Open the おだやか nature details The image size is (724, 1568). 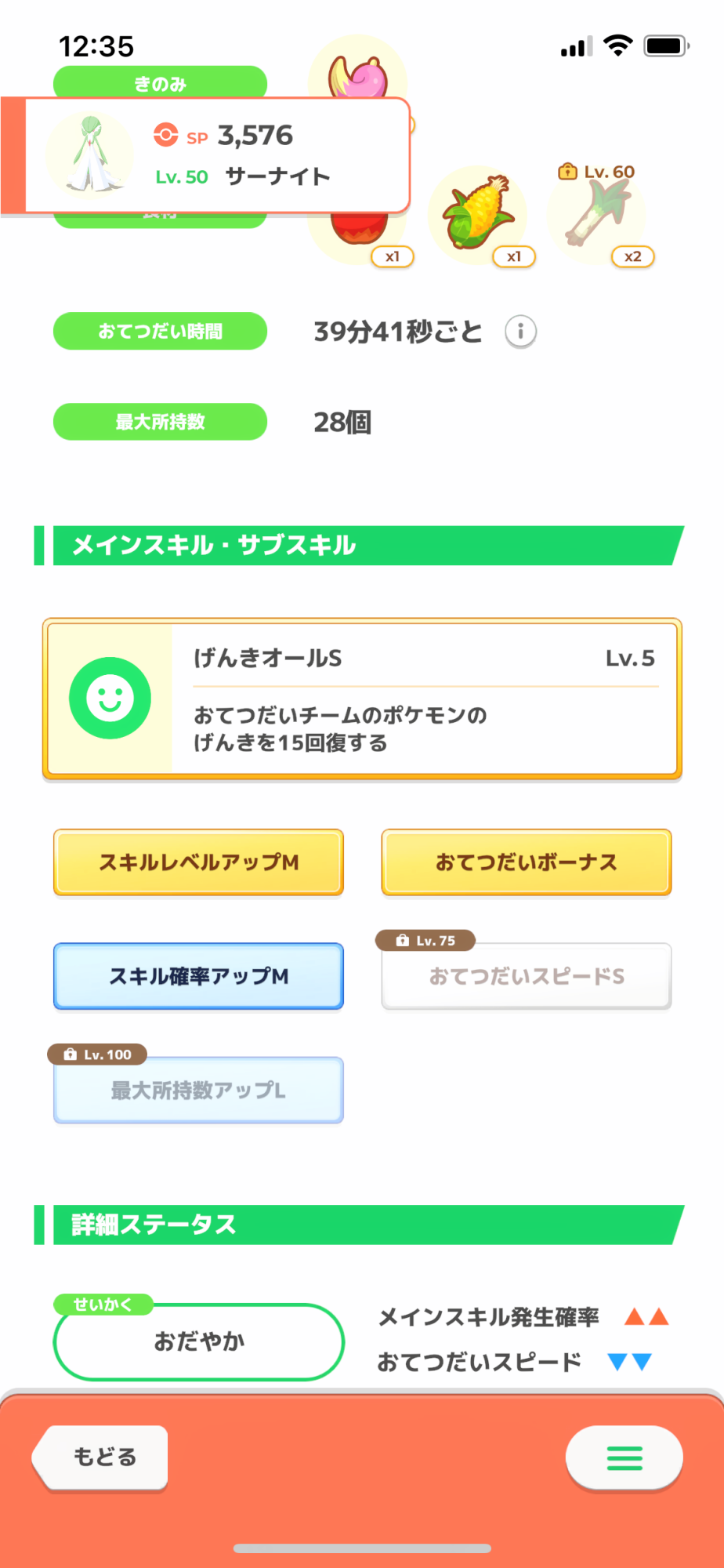[198, 1341]
